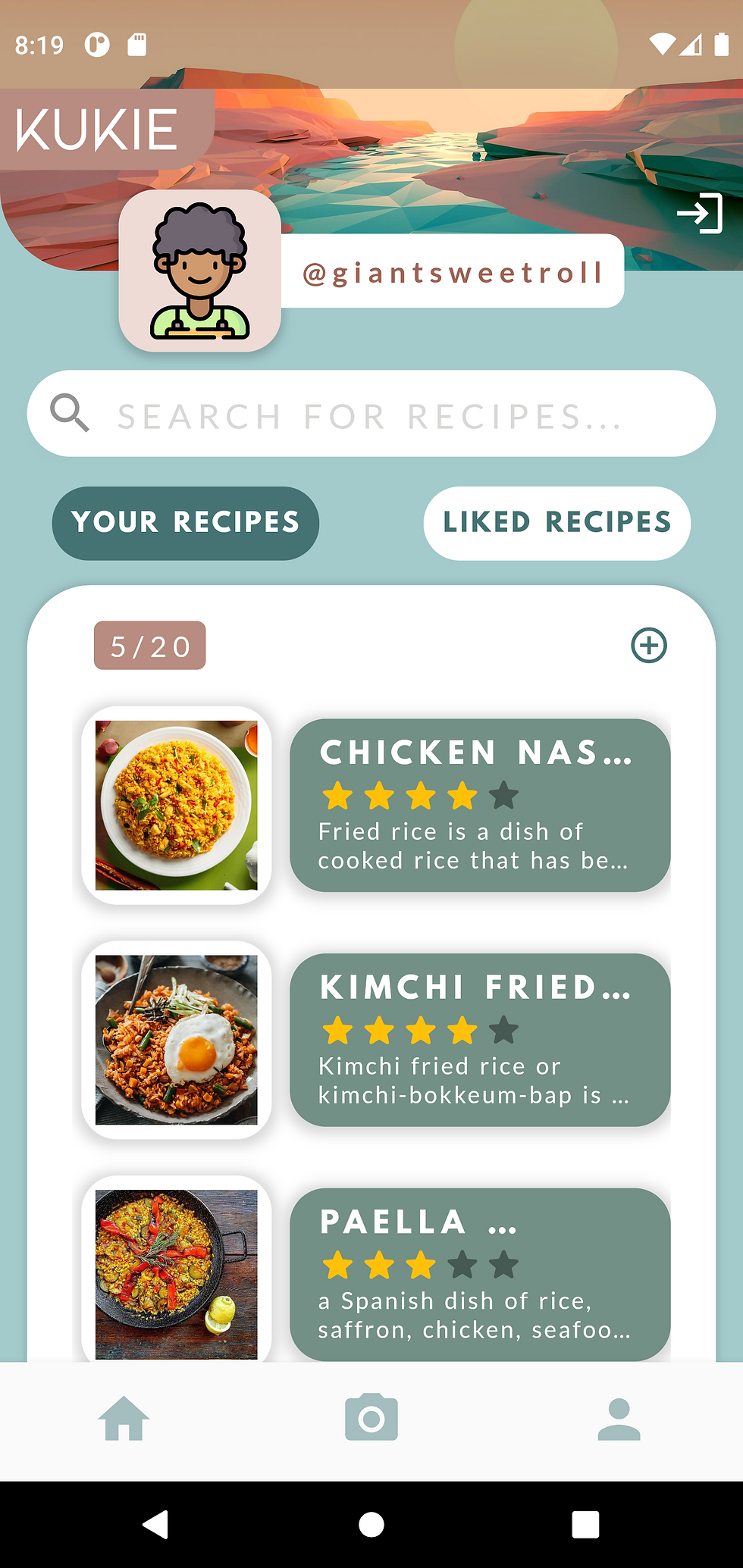This screenshot has width=743, height=1568.
Task: Open the Paella recipe card
Action: click(480, 1273)
